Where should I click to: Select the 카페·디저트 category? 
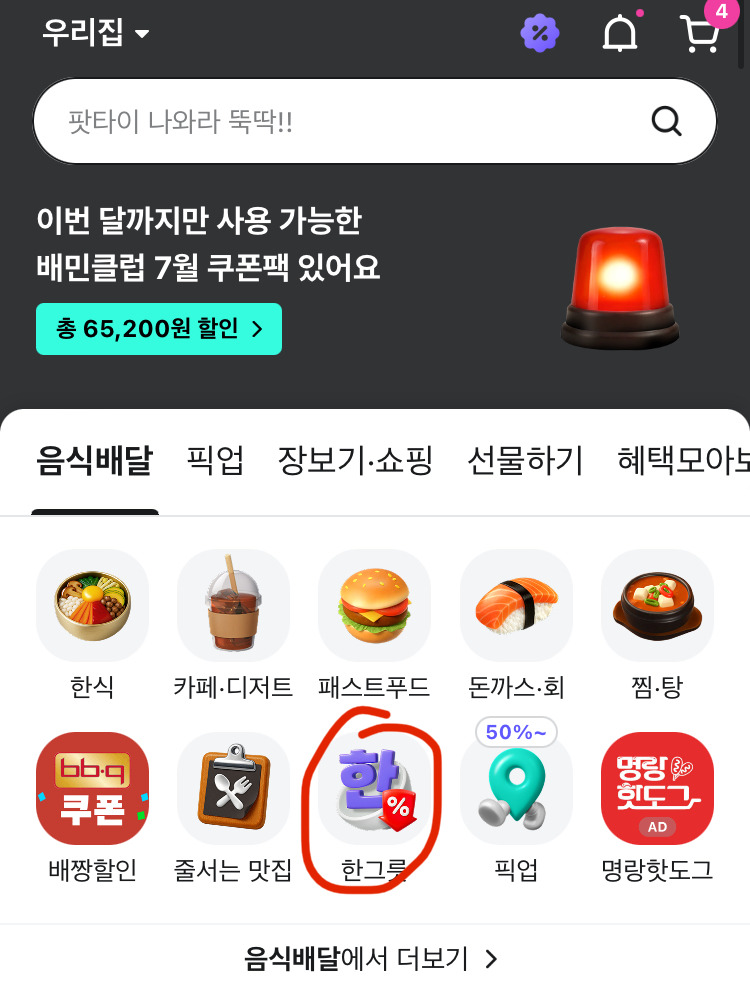(x=234, y=625)
